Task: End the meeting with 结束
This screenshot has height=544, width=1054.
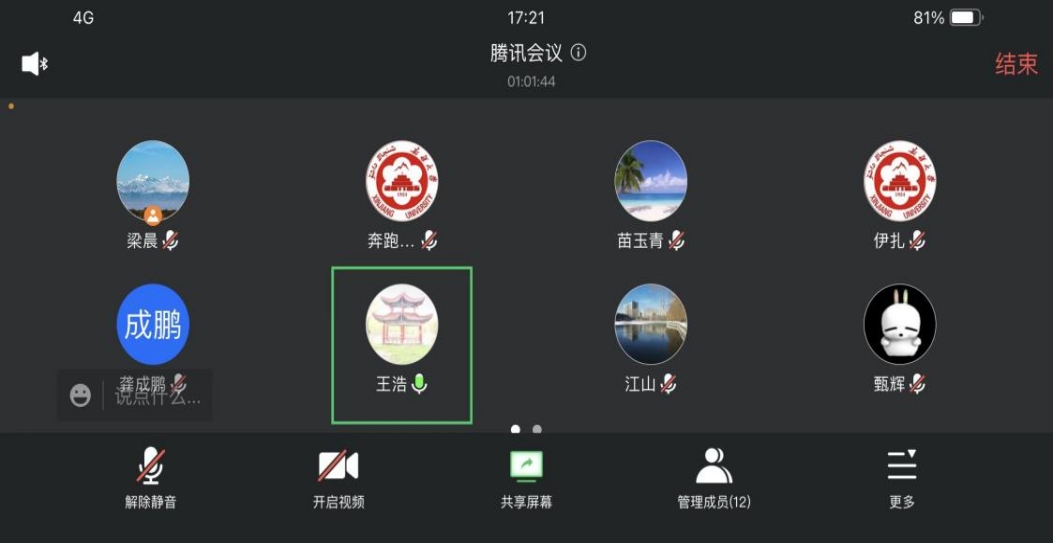Action: (1016, 64)
